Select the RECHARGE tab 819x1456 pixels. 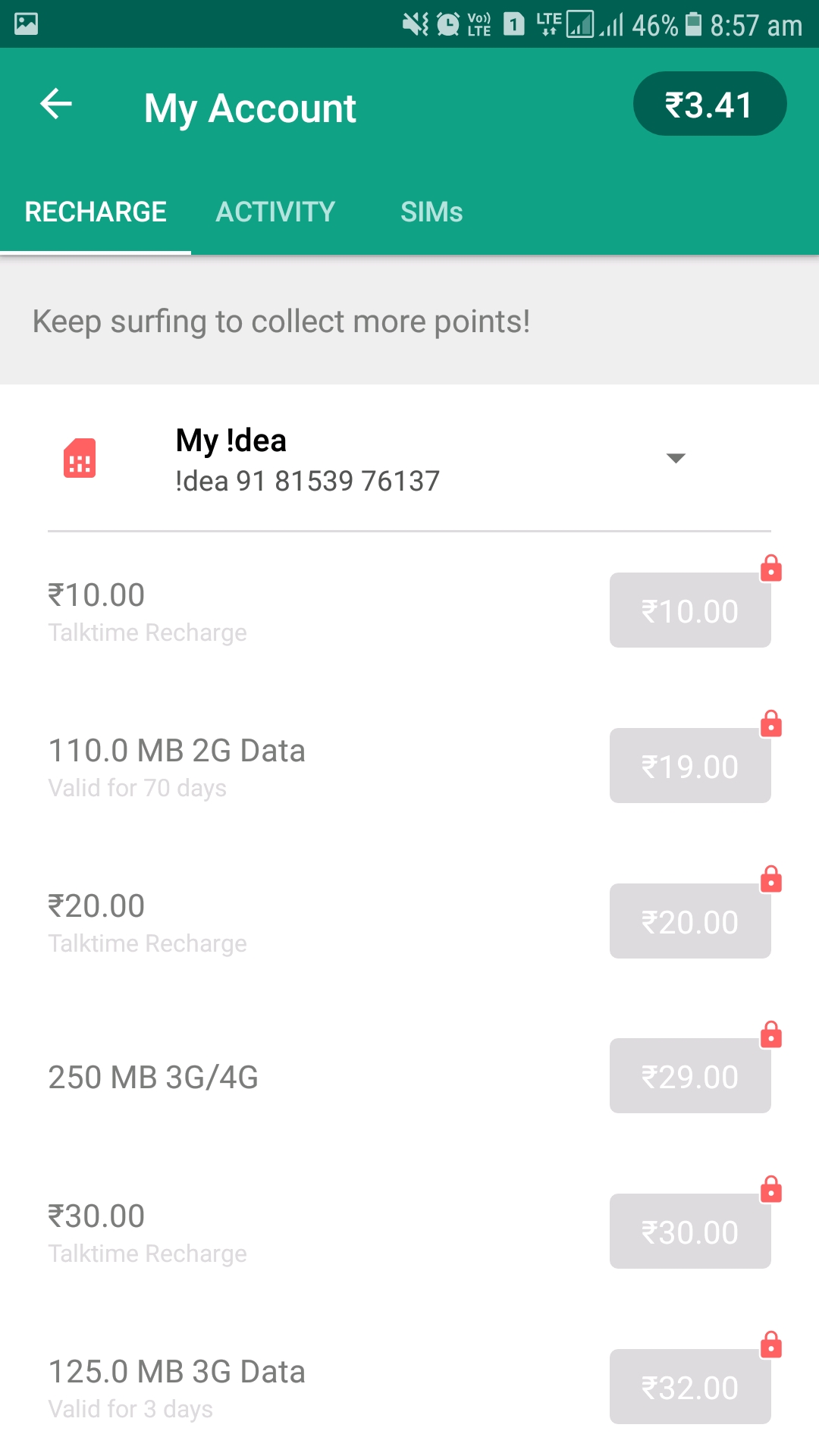click(96, 212)
